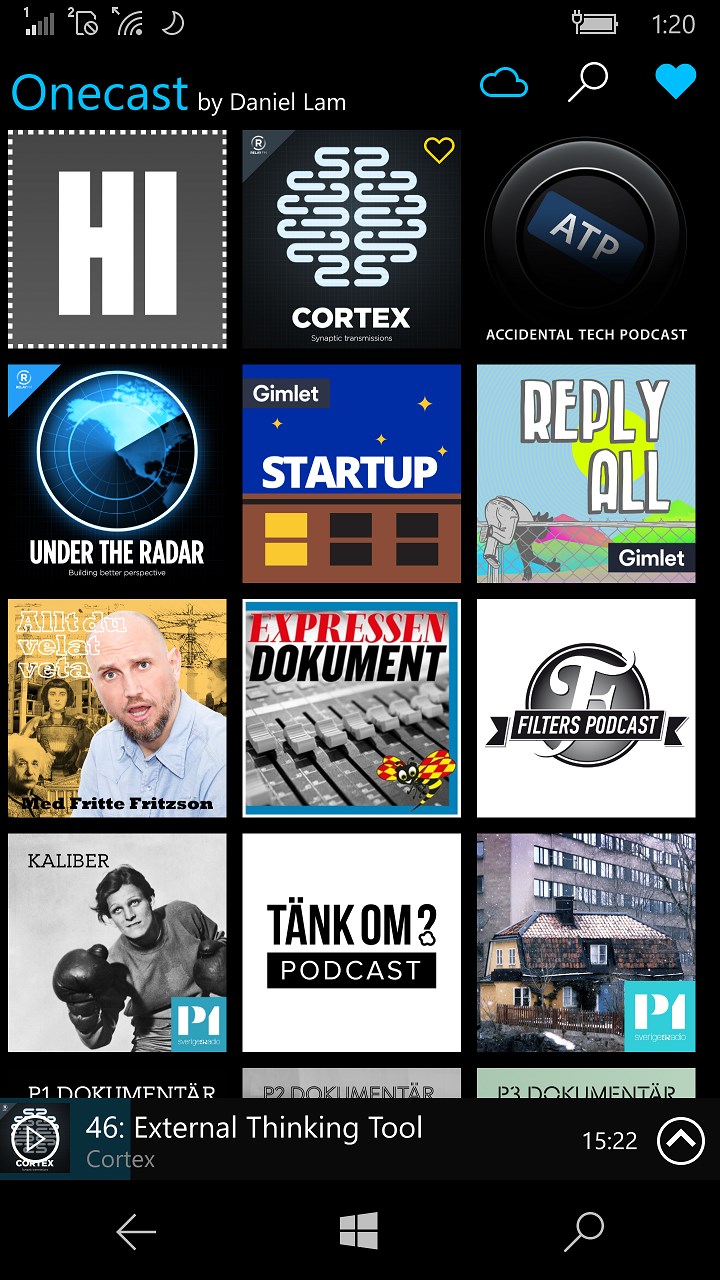Open the Expressen Dokument podcast
Image resolution: width=720 pixels, height=1280 pixels.
351,708
